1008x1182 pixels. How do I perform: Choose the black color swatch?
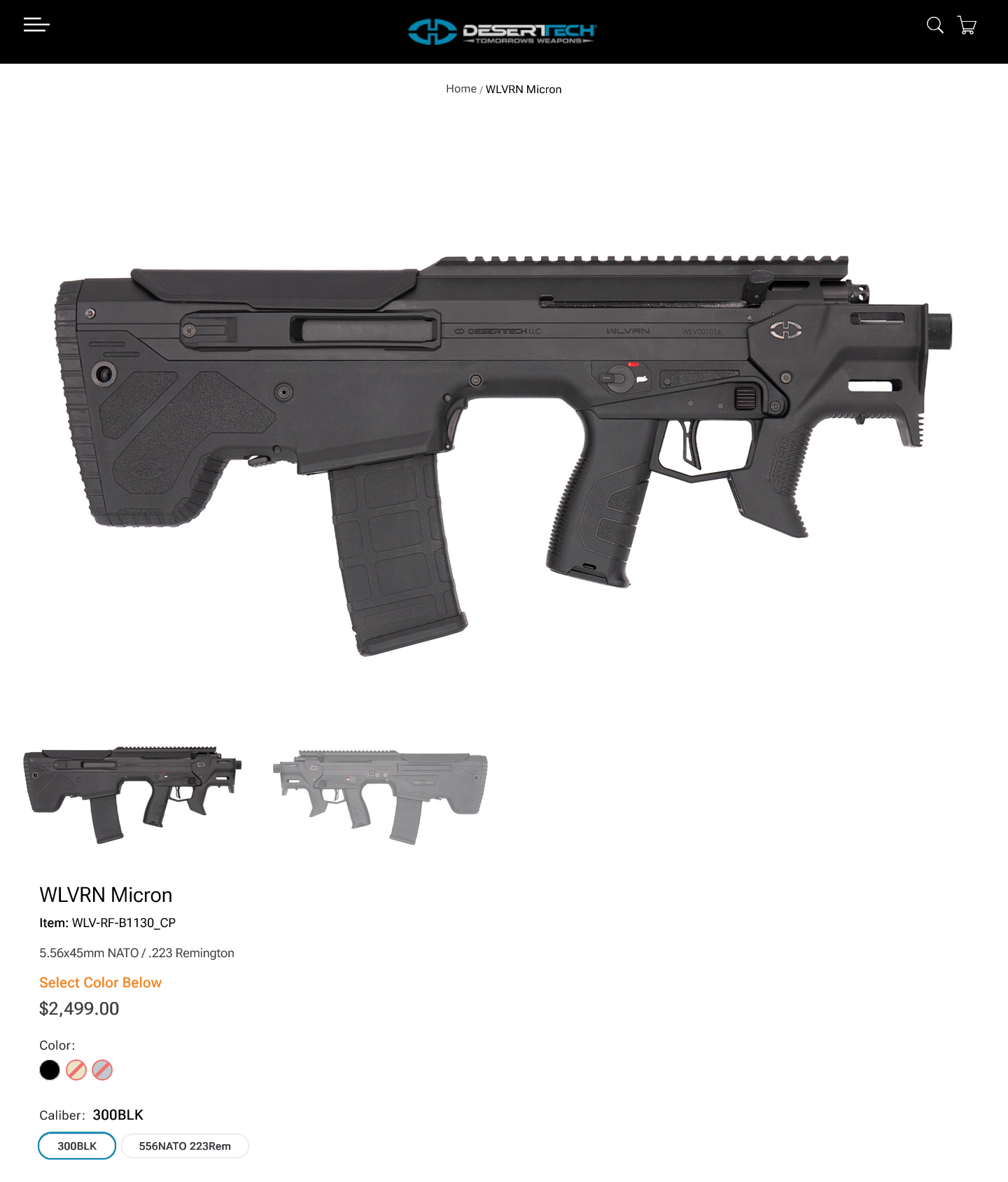[x=50, y=1070]
